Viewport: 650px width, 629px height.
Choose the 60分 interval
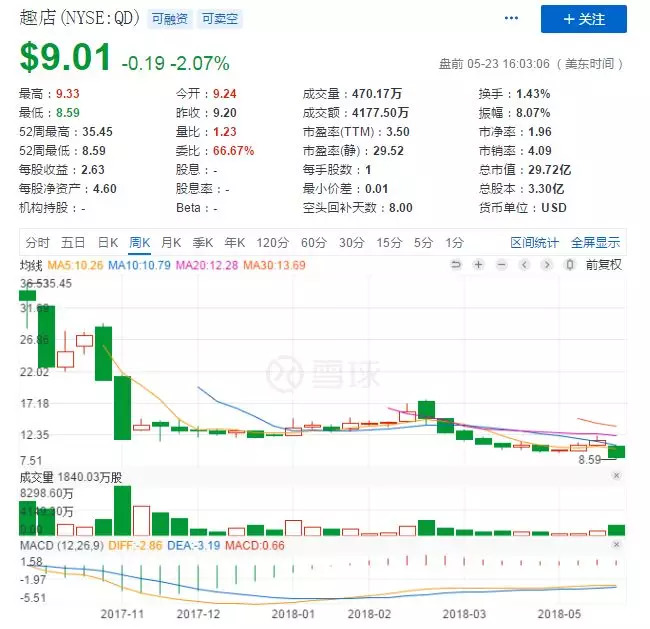tap(313, 242)
